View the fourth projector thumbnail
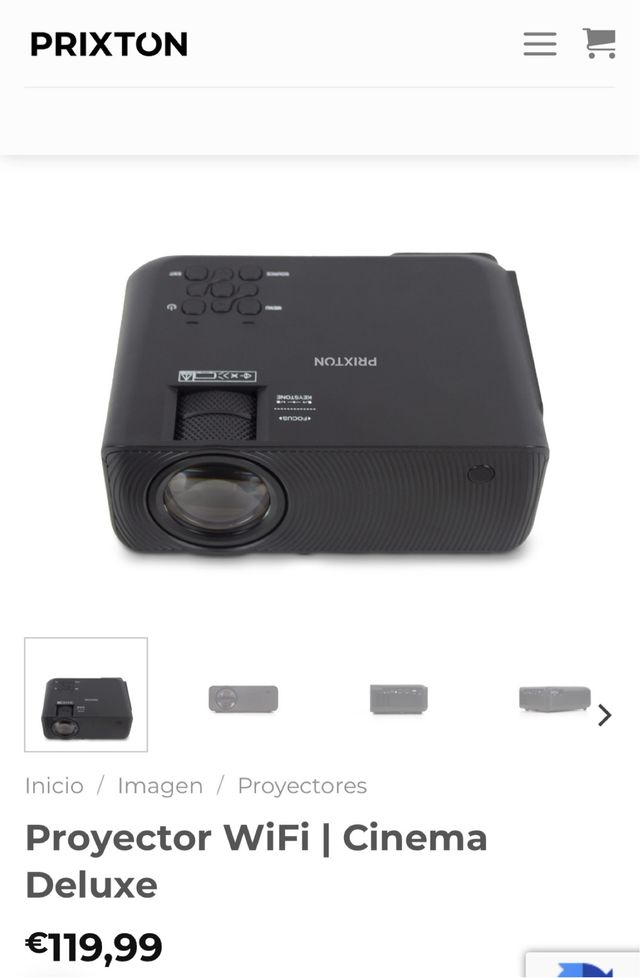The image size is (640, 978). (x=554, y=698)
